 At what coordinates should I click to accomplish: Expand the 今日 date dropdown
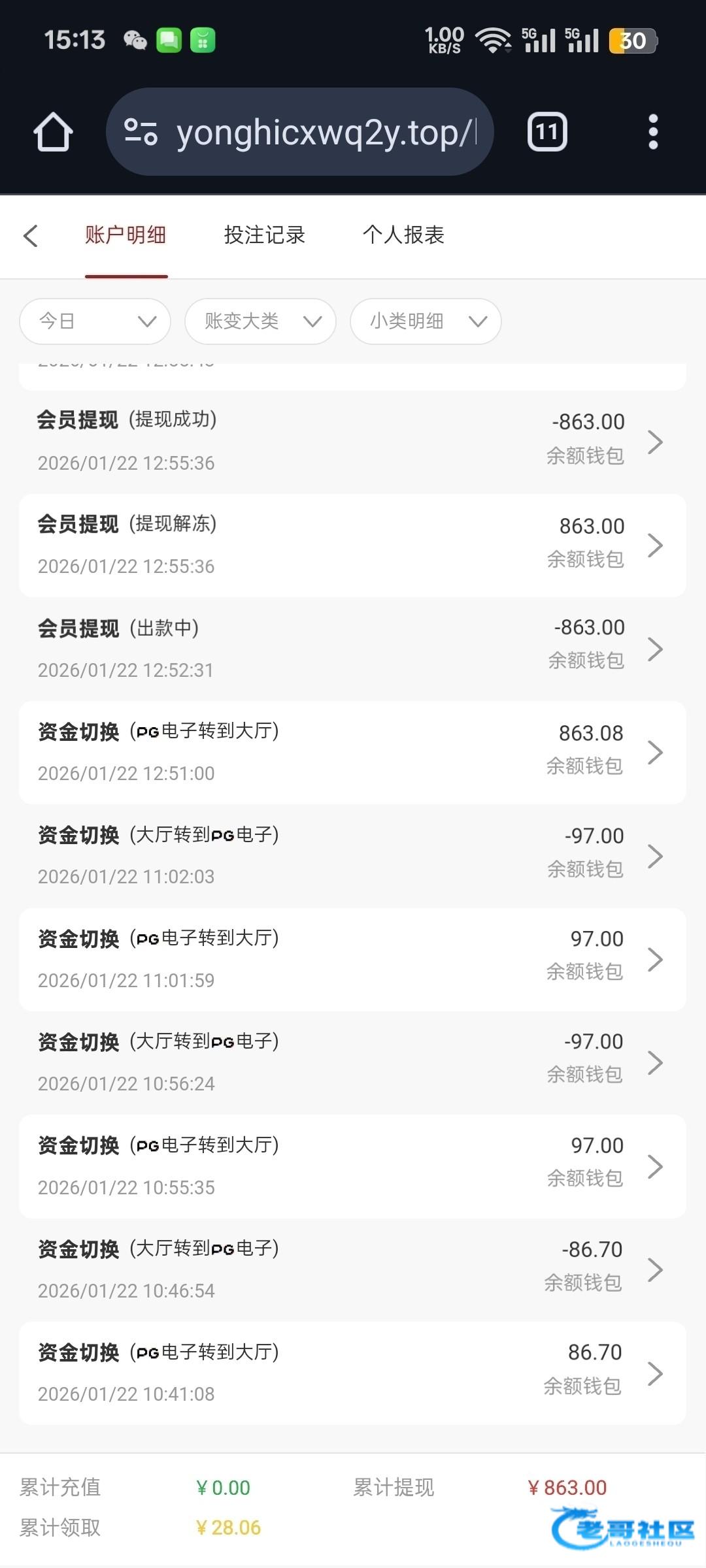pyautogui.click(x=95, y=321)
